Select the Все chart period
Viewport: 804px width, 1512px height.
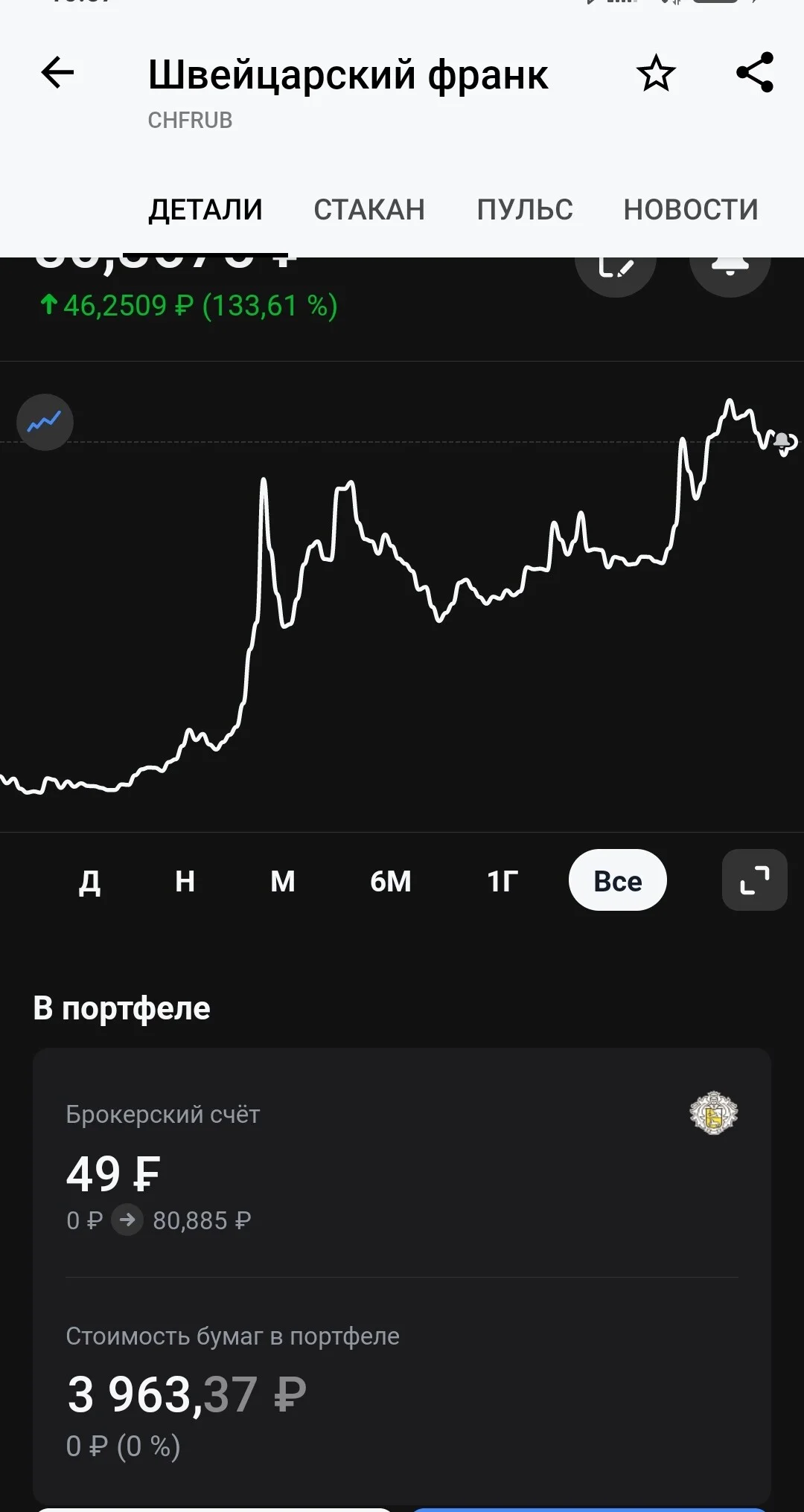[x=618, y=880]
